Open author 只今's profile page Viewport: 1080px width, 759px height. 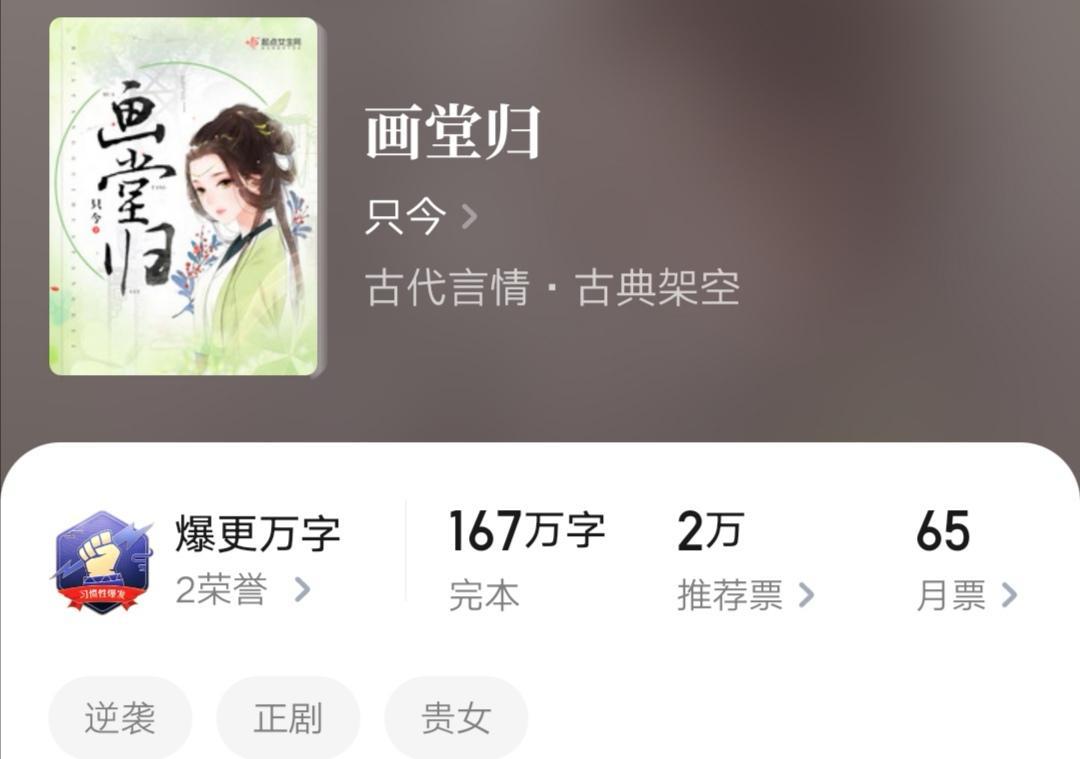420,217
